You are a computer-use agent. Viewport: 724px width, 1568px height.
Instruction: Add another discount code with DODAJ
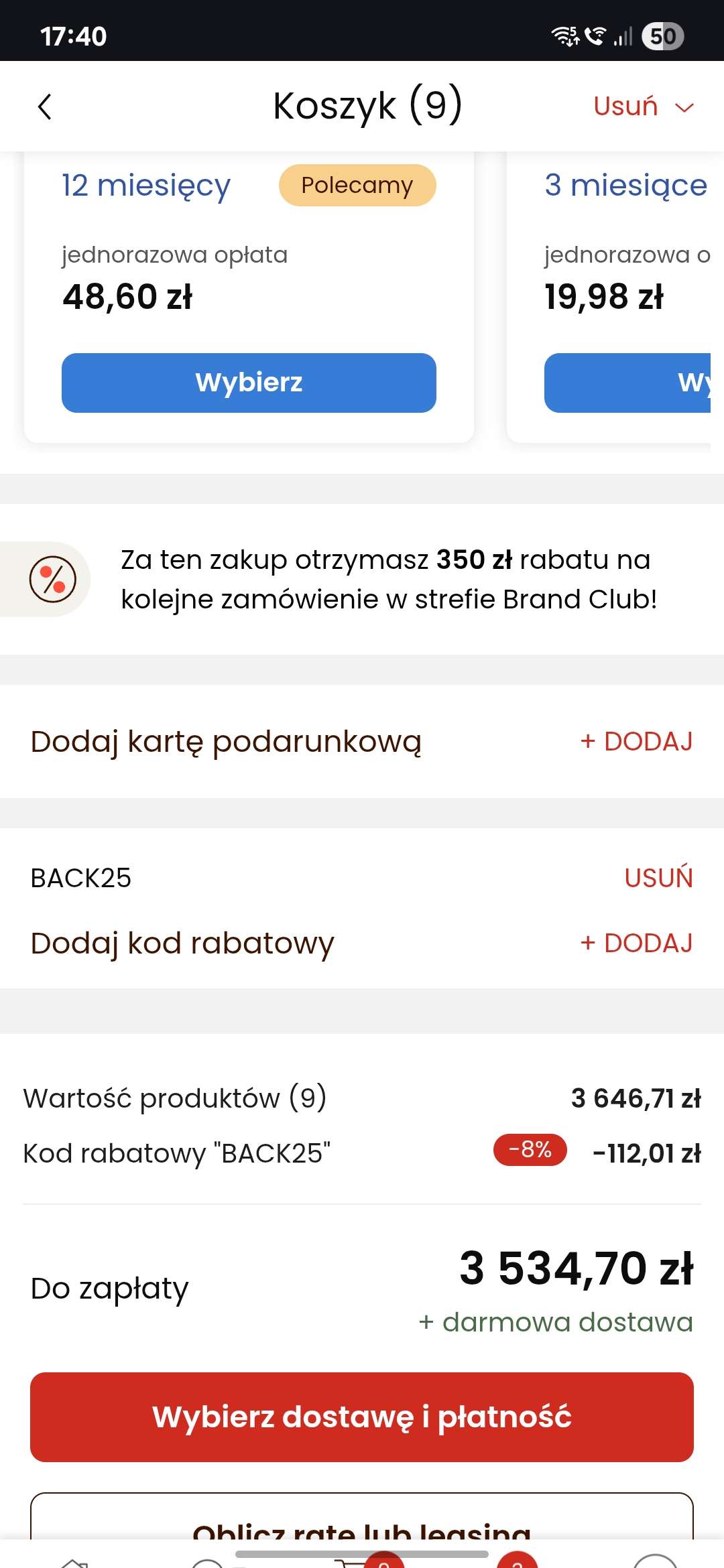636,943
